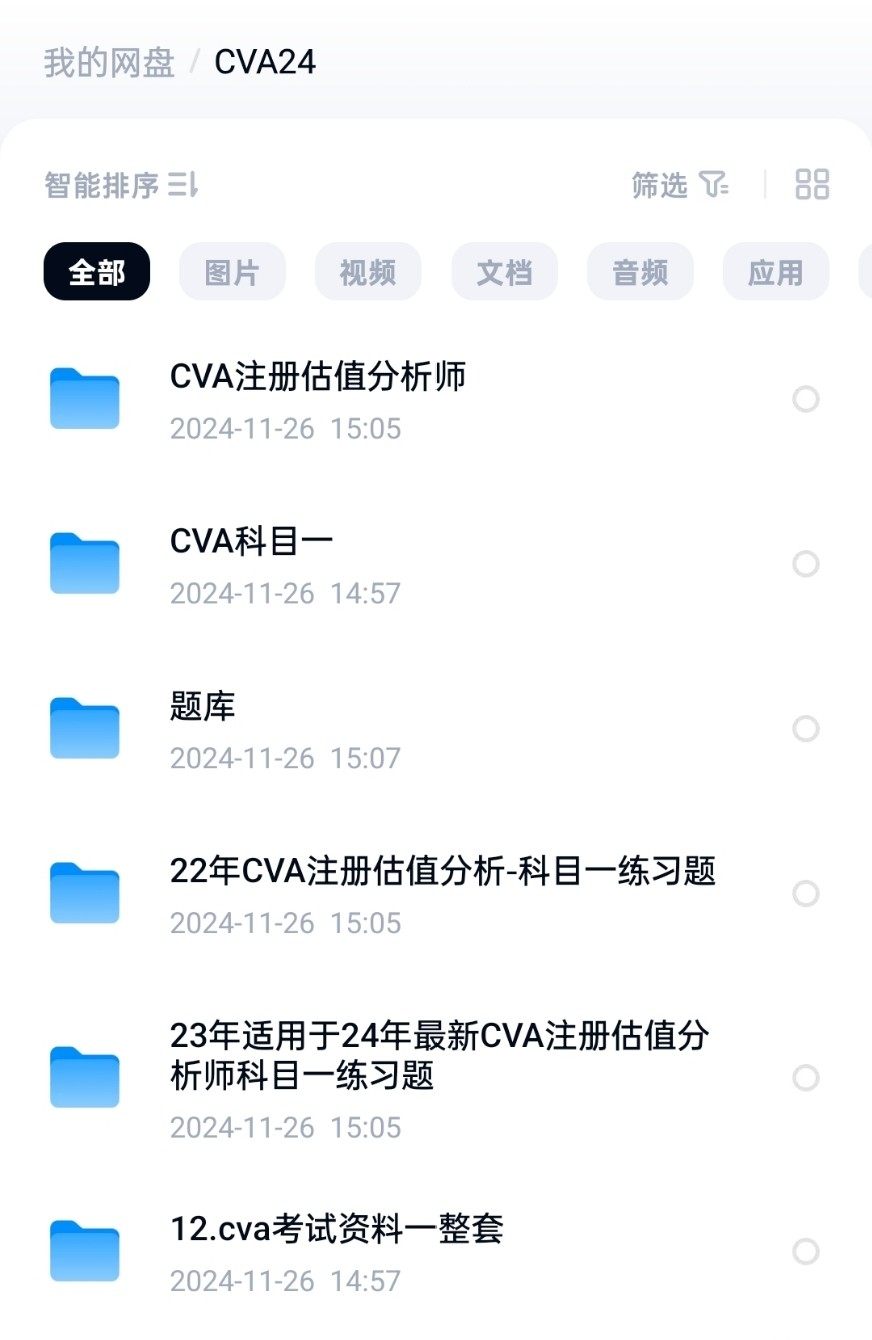The width and height of the screenshot is (872, 1340).
Task: Open 22年CVA注册估值分析-科目一练习题 folder
Action: [x=442, y=871]
